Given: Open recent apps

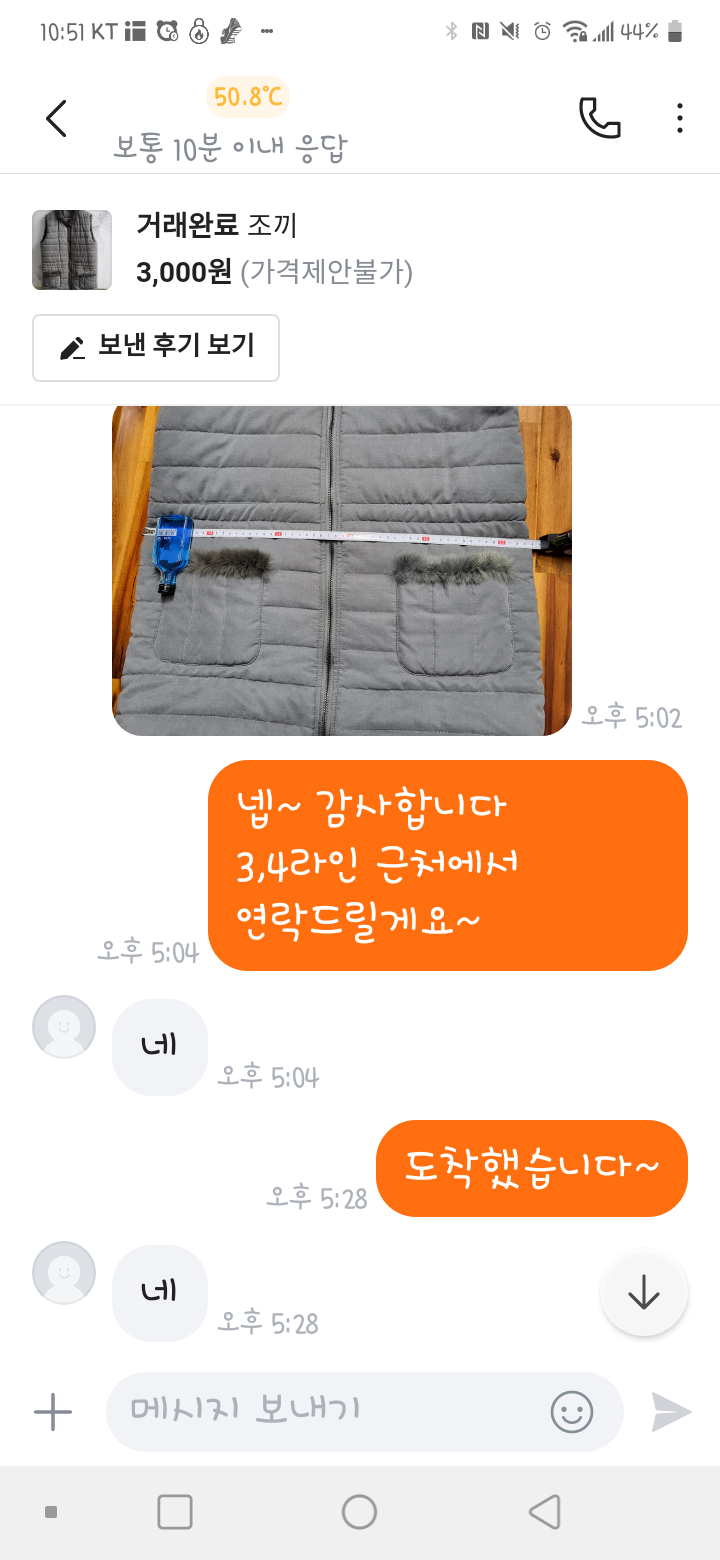Looking at the screenshot, I should 175,1512.
